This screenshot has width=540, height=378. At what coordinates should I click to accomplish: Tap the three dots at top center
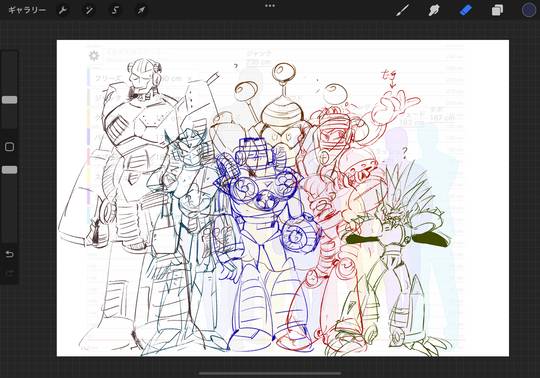270,6
